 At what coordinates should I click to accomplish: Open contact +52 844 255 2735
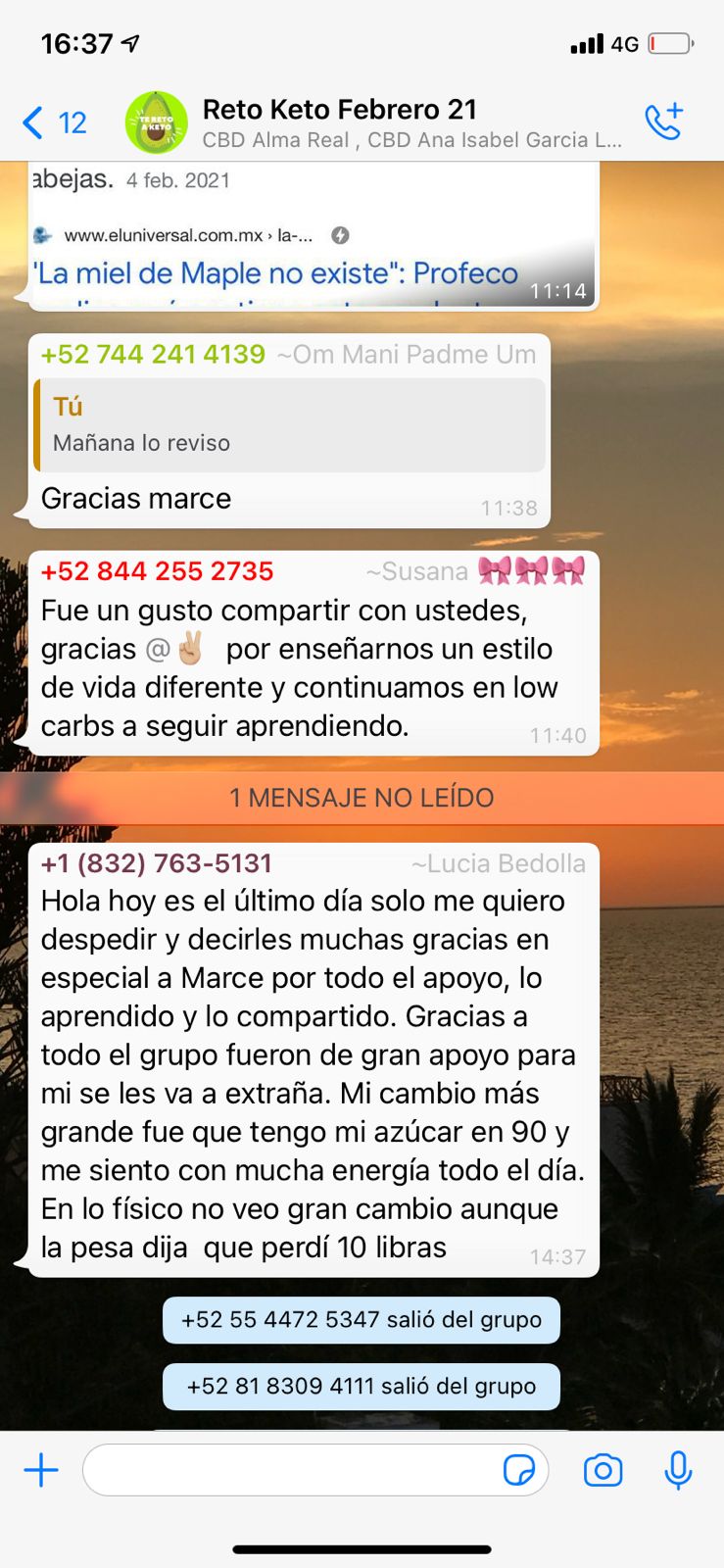tap(157, 571)
